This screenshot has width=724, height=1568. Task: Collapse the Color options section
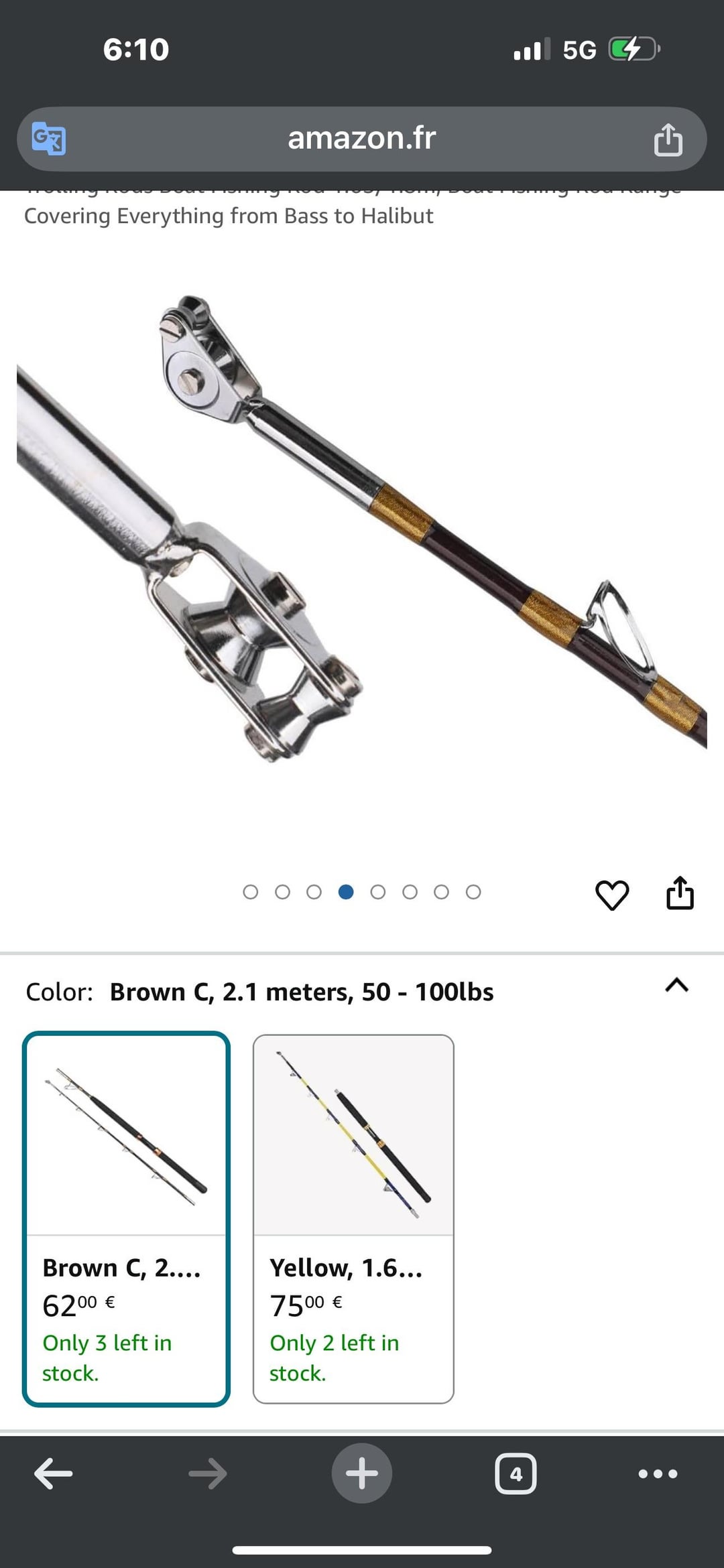pos(676,985)
